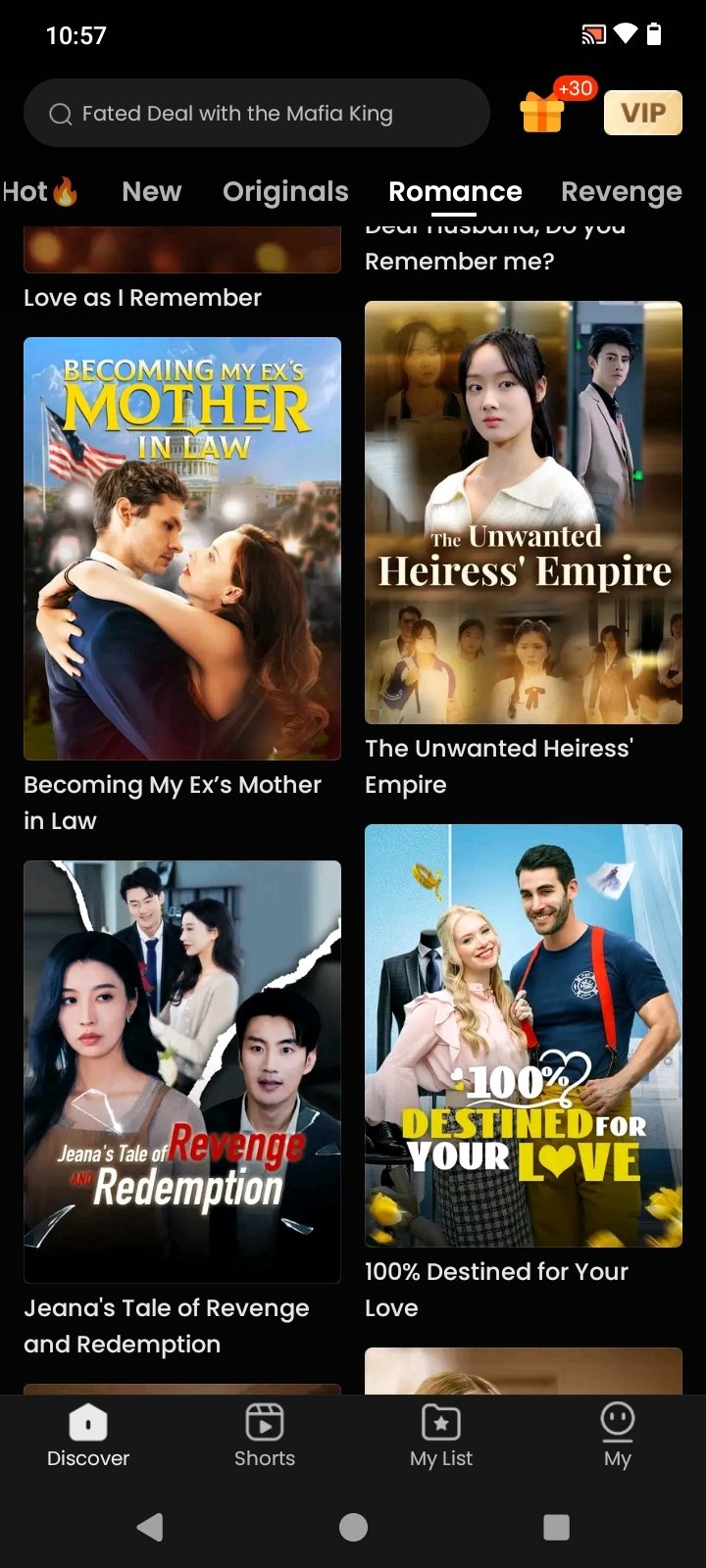Open the search bar for Fated Deal

255,114
